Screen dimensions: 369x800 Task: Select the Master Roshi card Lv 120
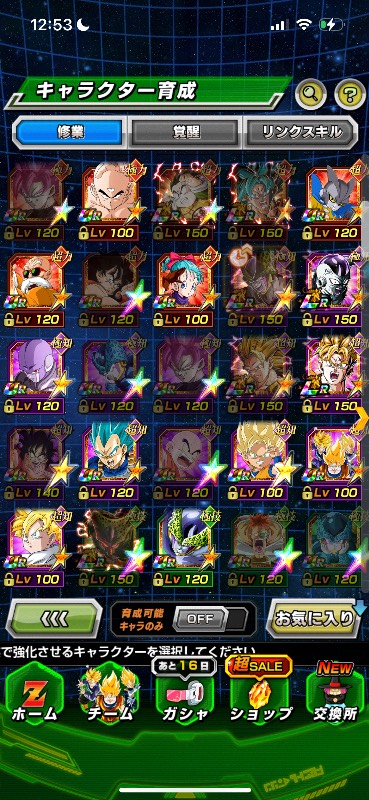coord(36,290)
